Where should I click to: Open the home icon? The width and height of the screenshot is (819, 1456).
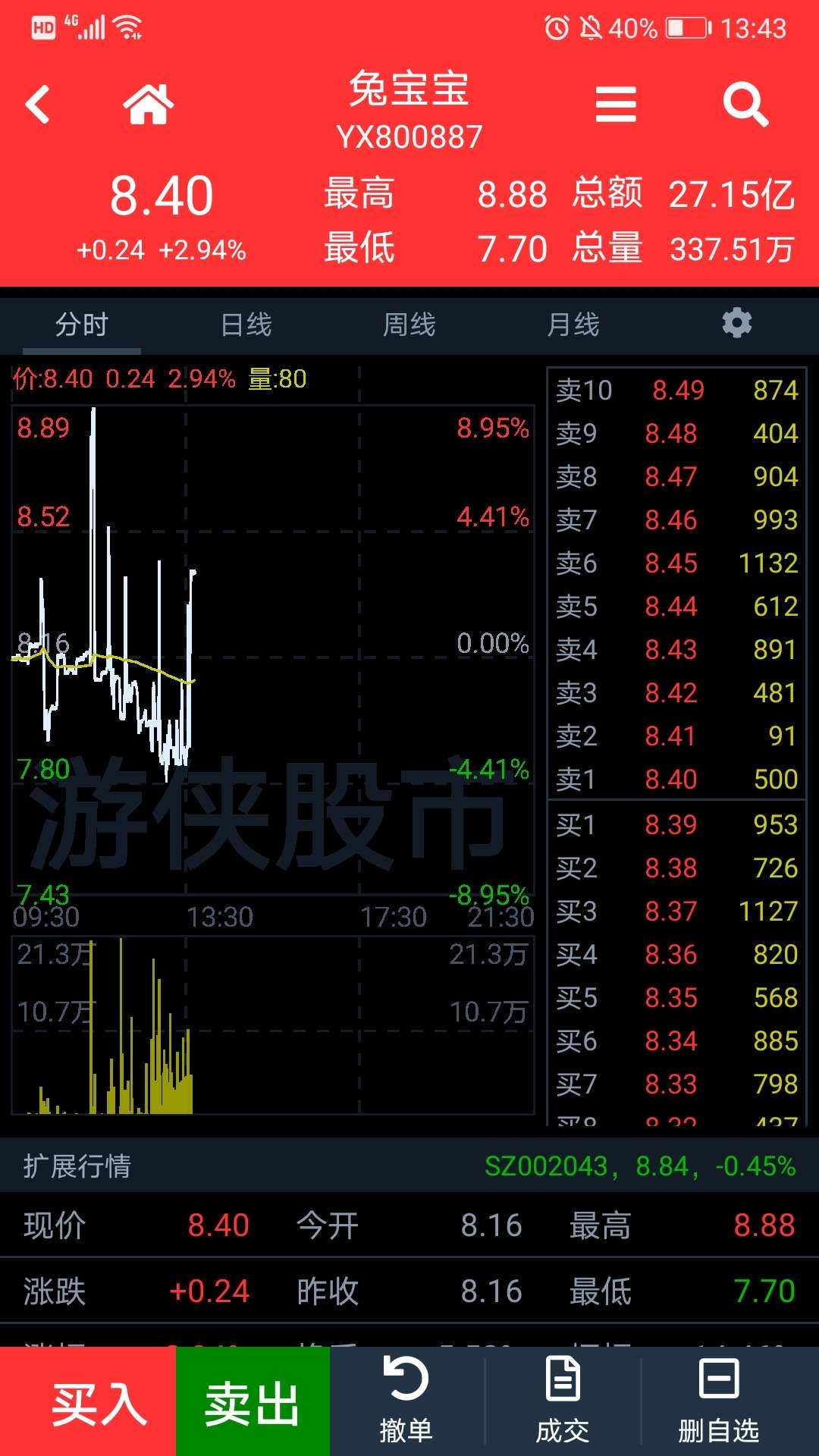(x=149, y=104)
